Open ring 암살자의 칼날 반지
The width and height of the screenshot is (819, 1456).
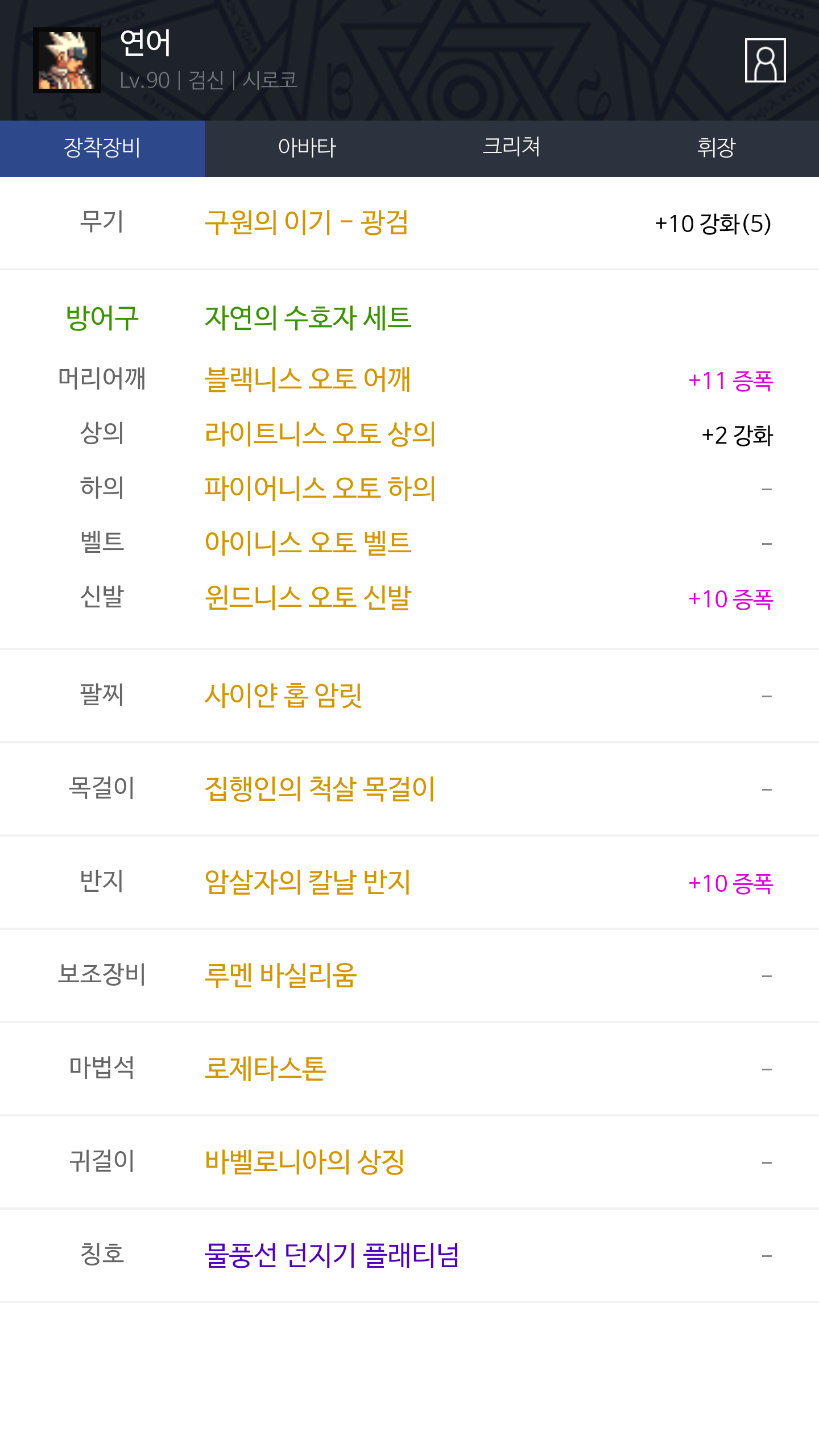point(307,882)
